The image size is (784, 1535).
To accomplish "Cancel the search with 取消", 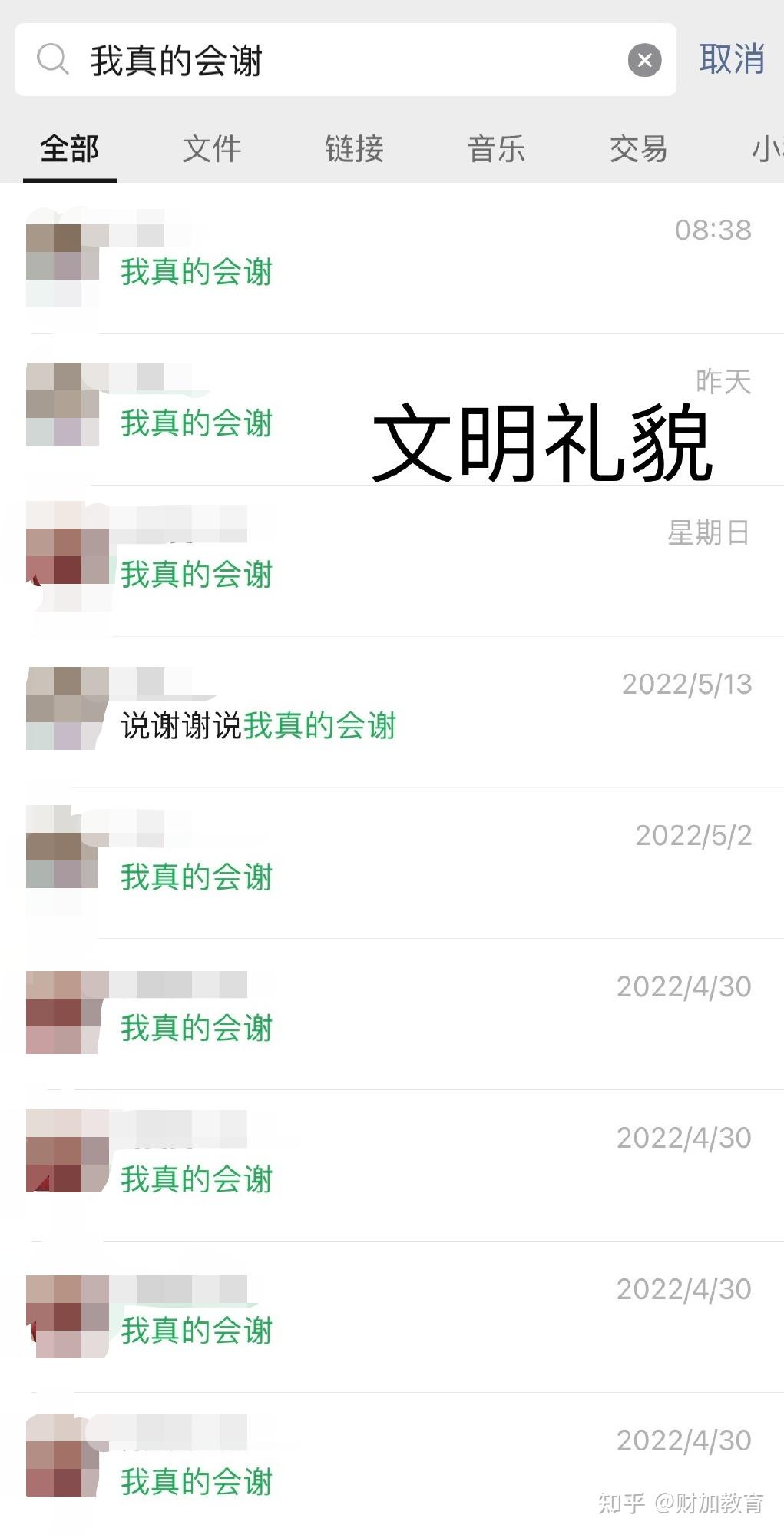I will (732, 59).
